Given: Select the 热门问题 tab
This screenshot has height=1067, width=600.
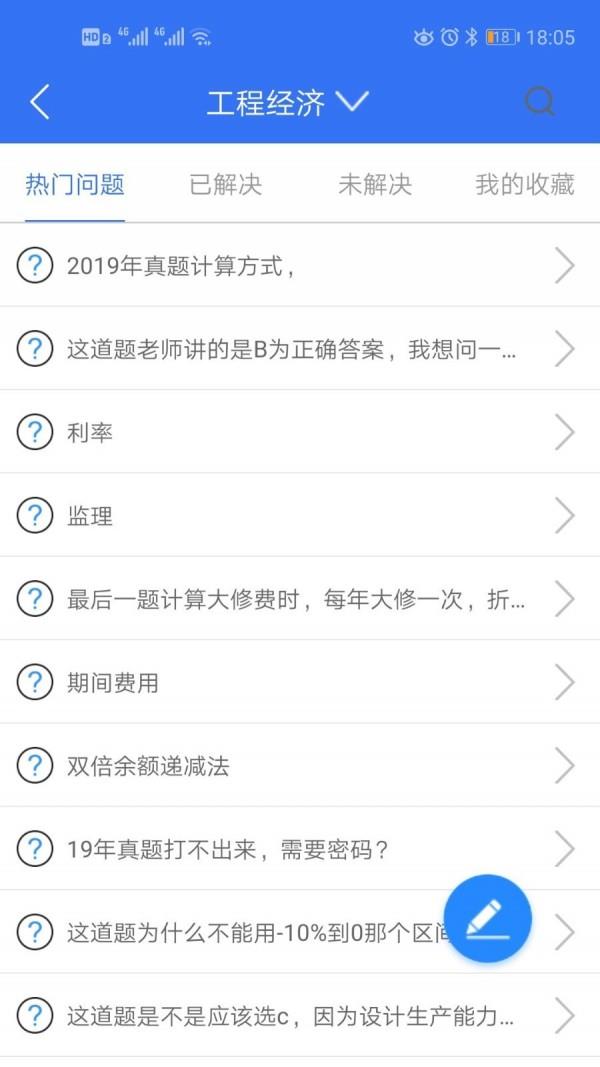Looking at the screenshot, I should pyautogui.click(x=75, y=184).
